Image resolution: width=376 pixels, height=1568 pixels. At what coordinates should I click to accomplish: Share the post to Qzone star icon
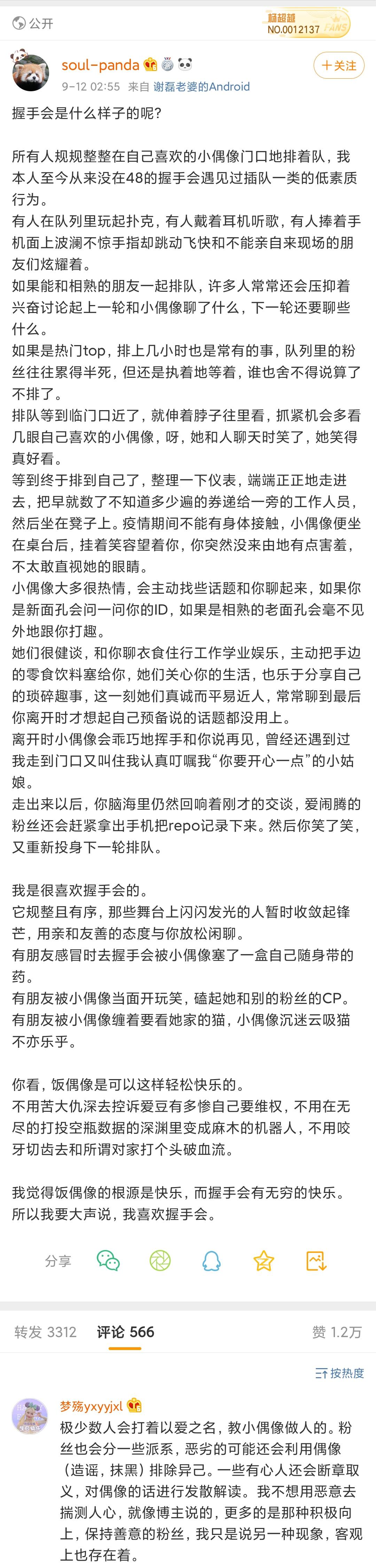(x=264, y=1260)
